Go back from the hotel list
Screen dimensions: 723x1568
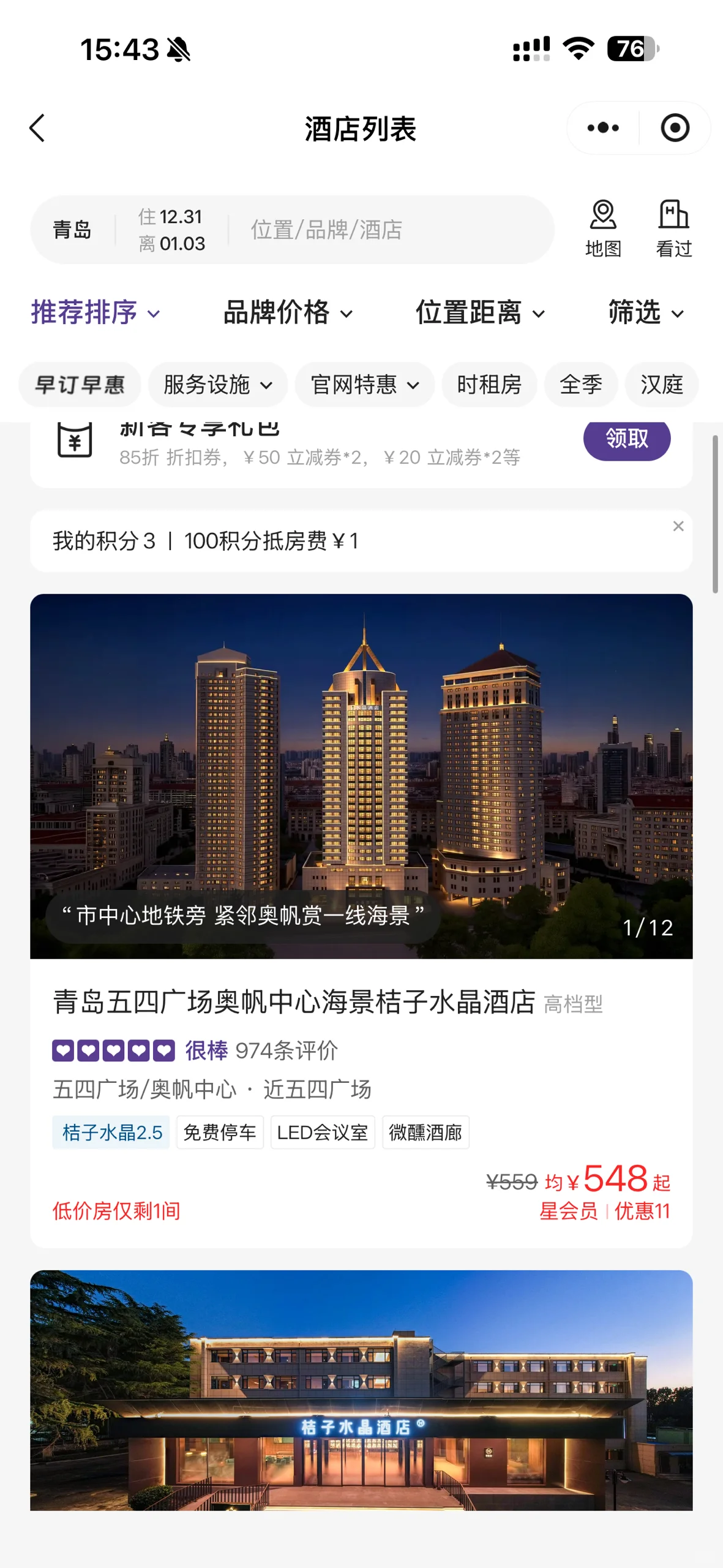[38, 128]
